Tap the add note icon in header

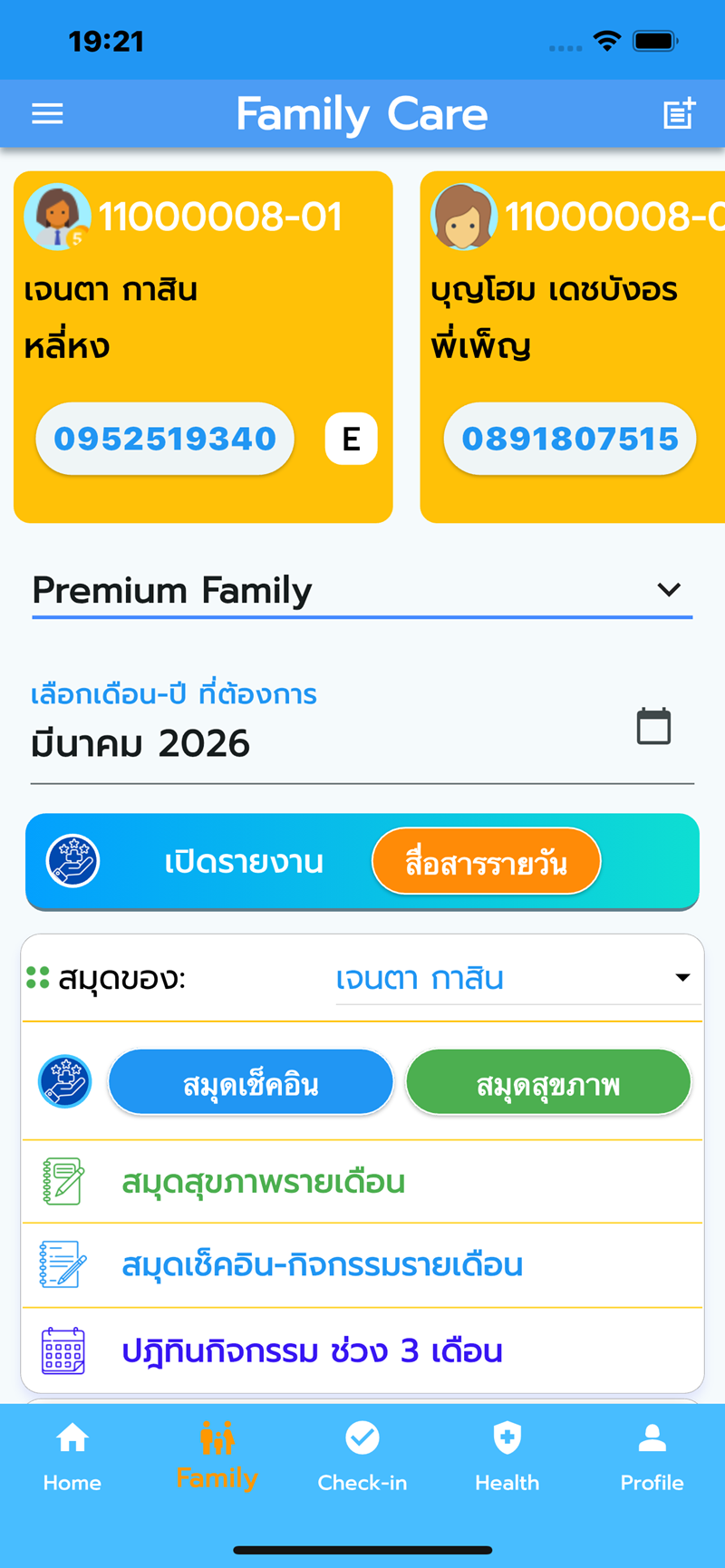[679, 114]
